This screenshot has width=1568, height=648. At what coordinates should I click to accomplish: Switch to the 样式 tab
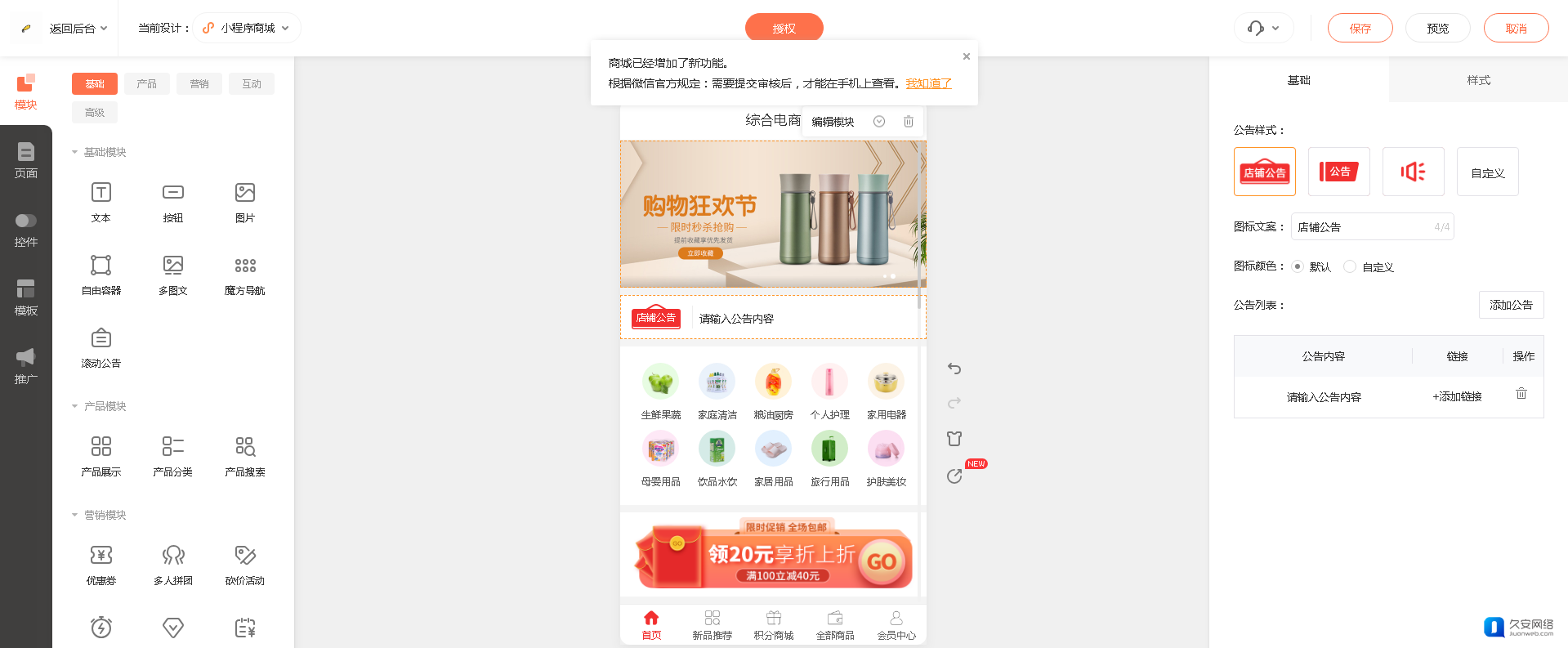1477,80
